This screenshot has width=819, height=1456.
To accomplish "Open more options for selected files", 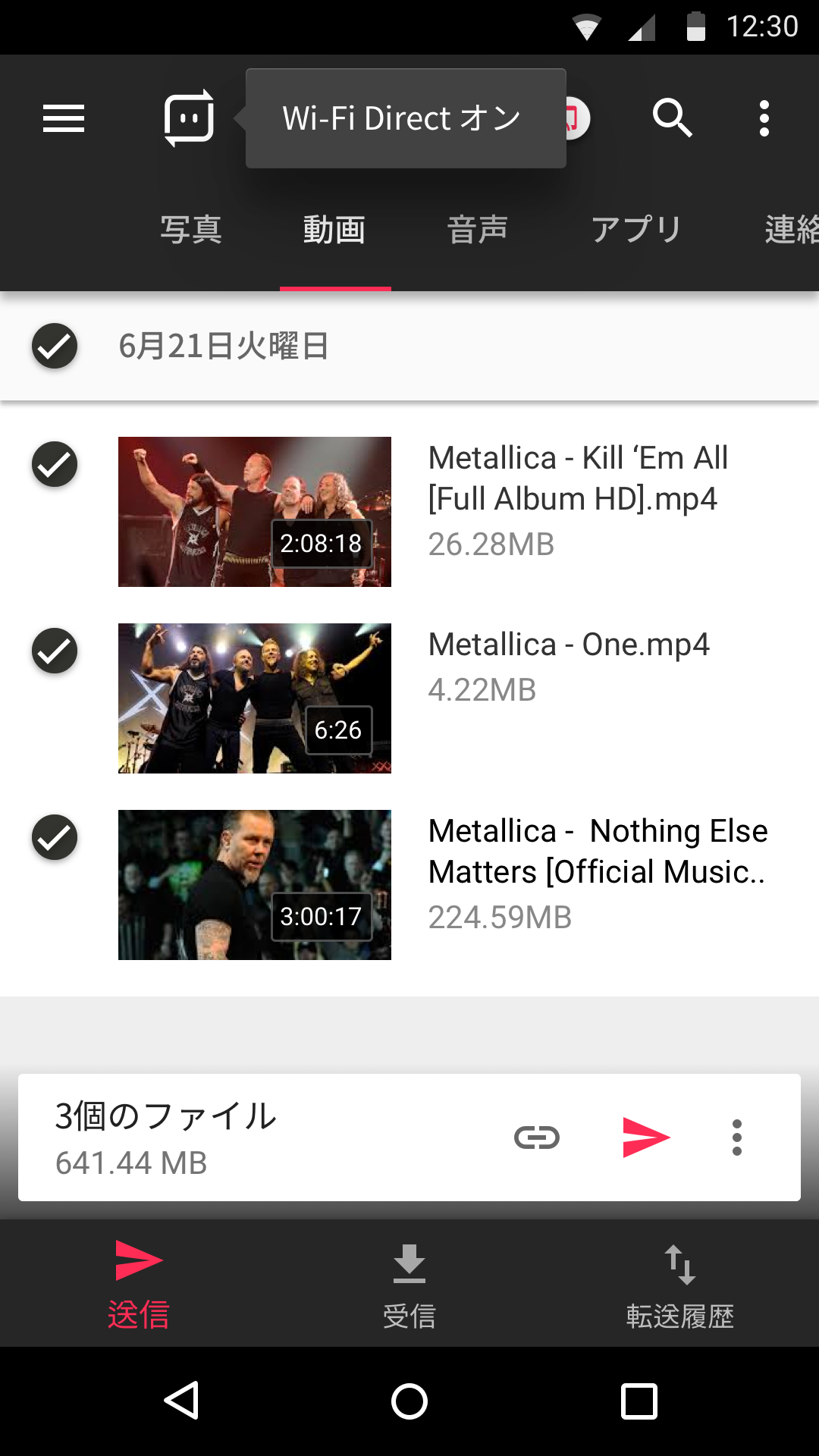I will pyautogui.click(x=737, y=1137).
